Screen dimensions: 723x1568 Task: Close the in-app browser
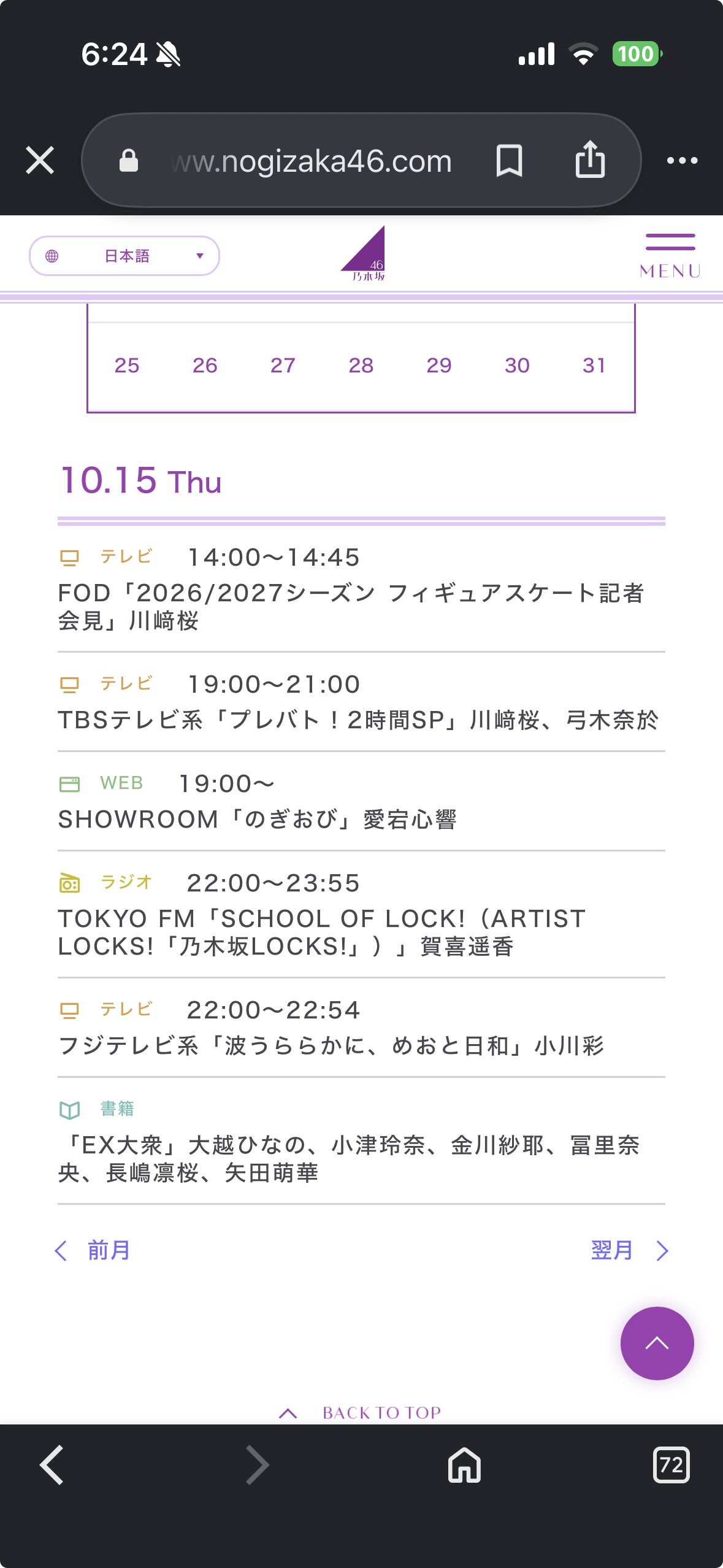point(40,161)
